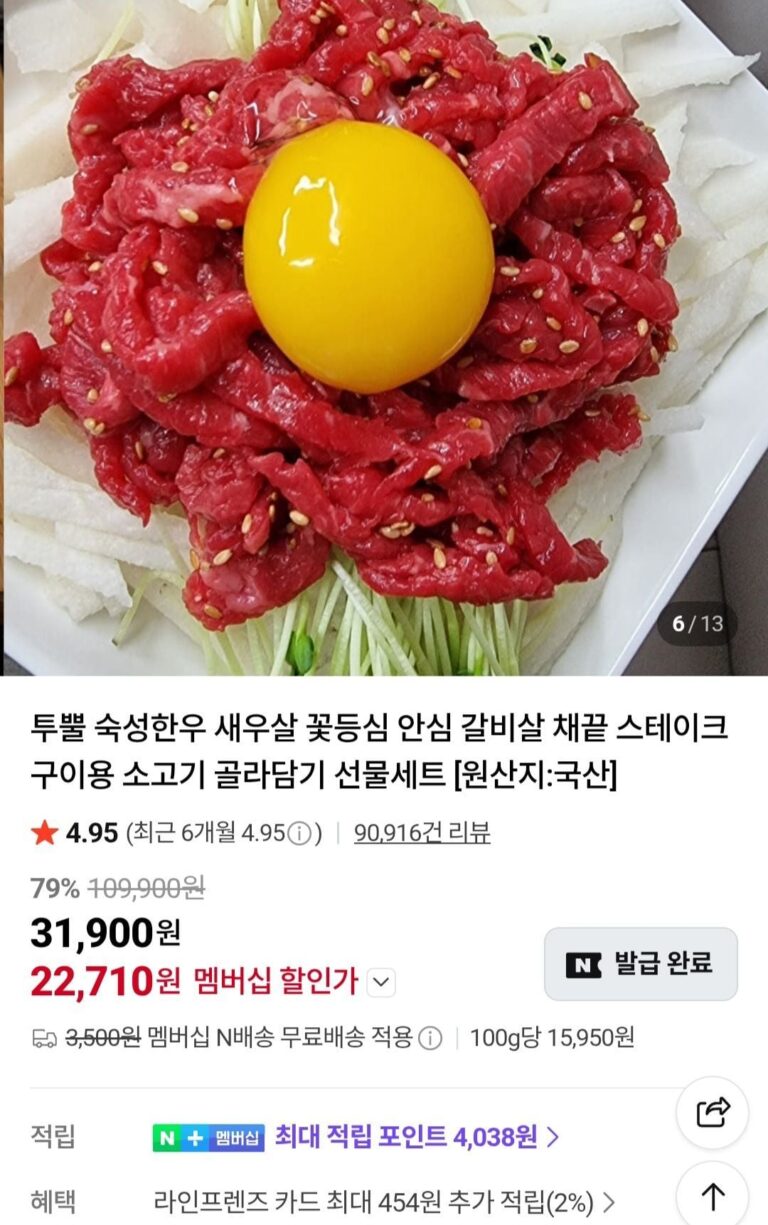Expand the 멤버십 할인가 price details
Viewport: 768px width, 1225px height.
click(x=381, y=983)
